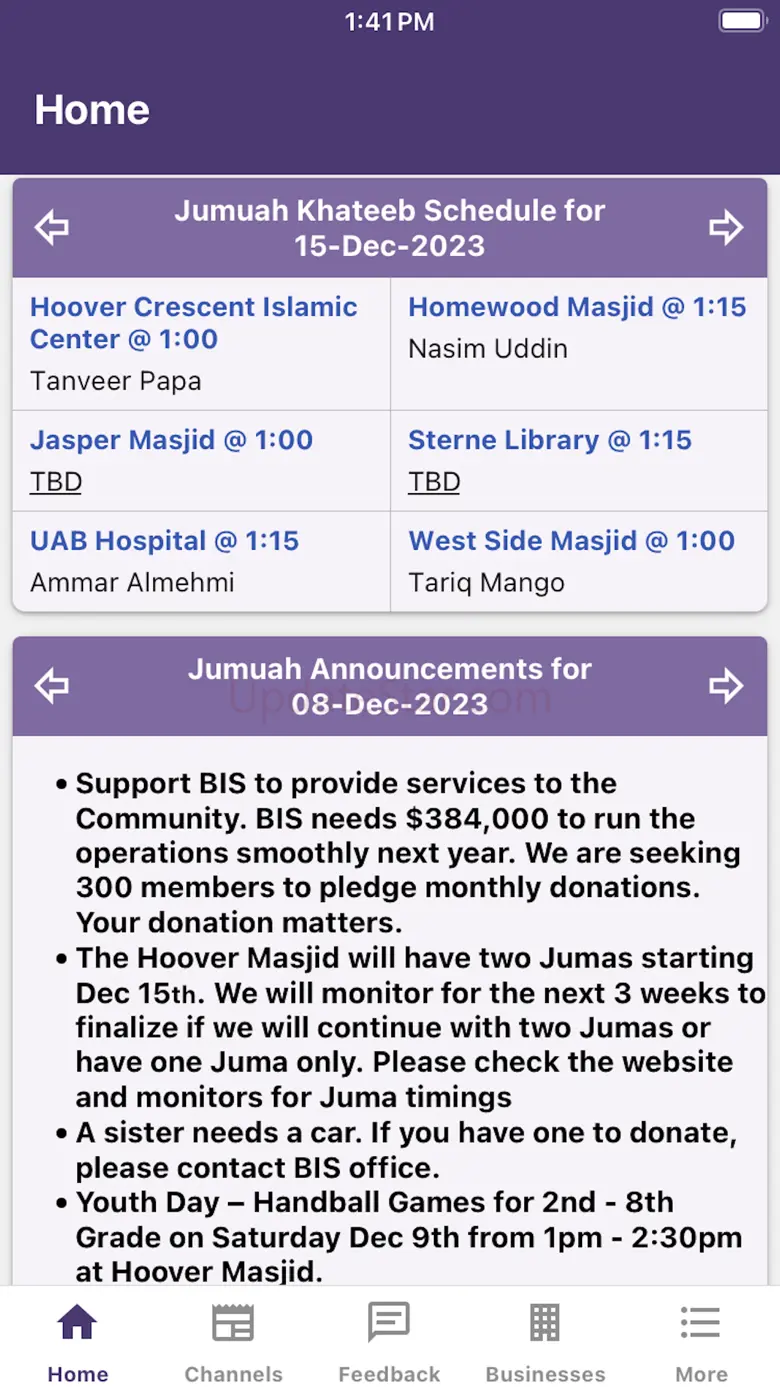Tap West Side Masjid @ 1:00

(571, 541)
